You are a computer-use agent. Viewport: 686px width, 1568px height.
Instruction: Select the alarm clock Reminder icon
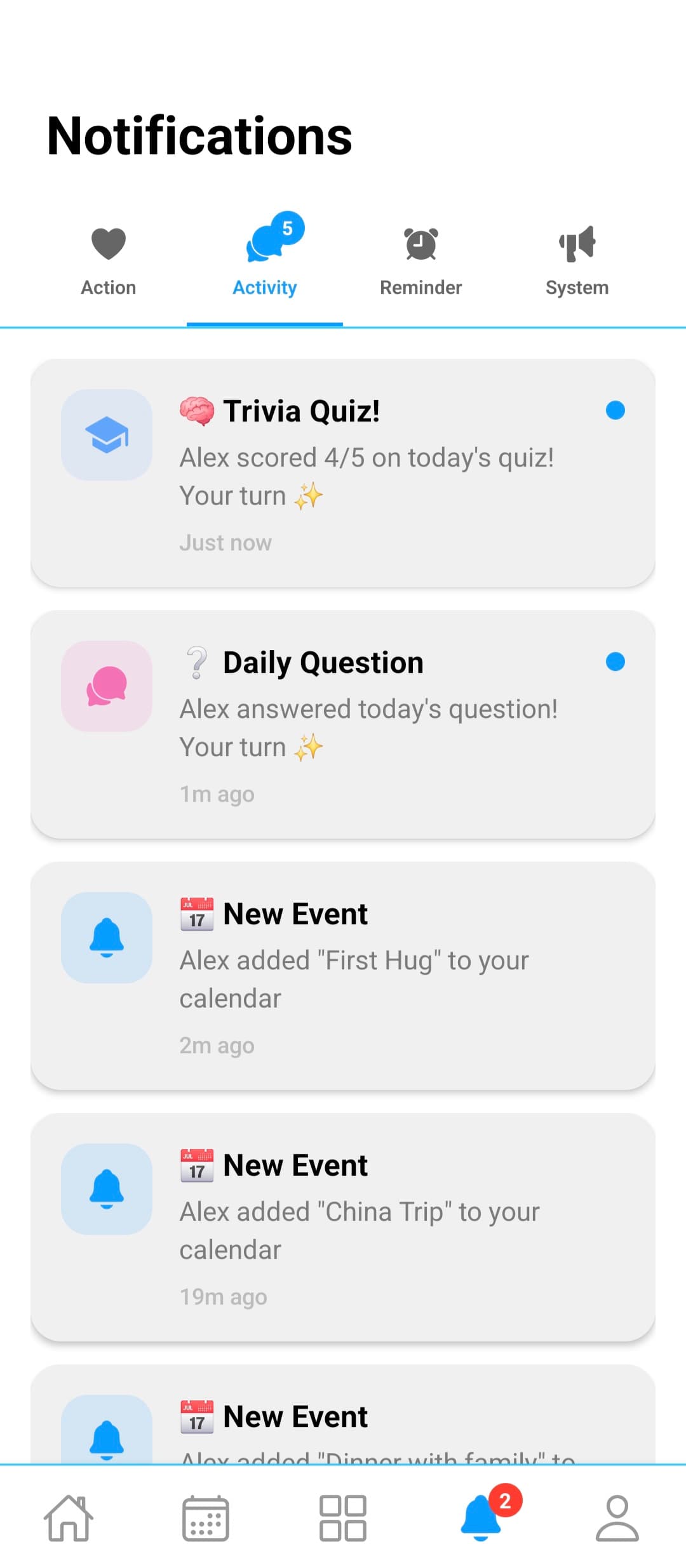420,244
